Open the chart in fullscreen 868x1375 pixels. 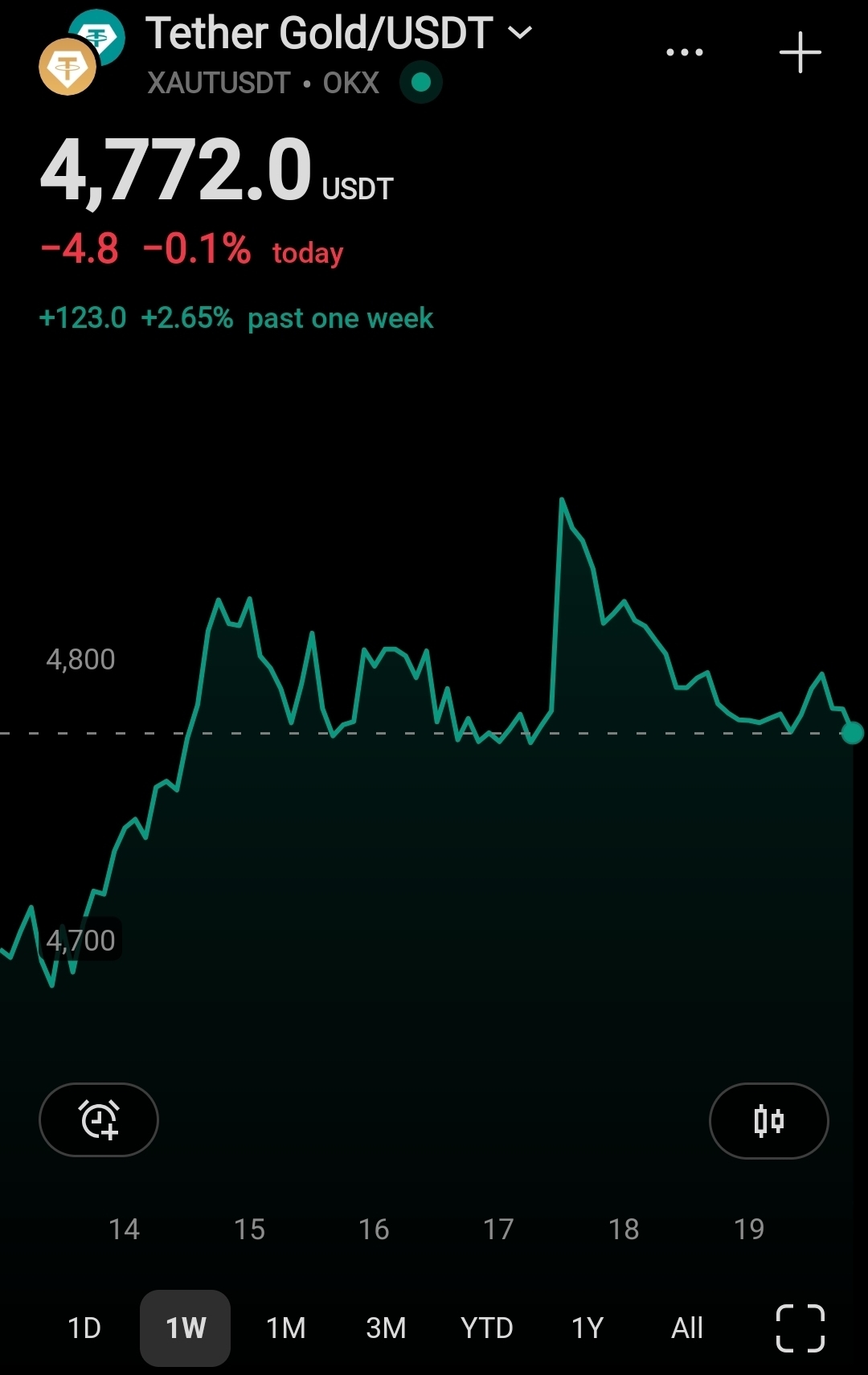tap(800, 1328)
